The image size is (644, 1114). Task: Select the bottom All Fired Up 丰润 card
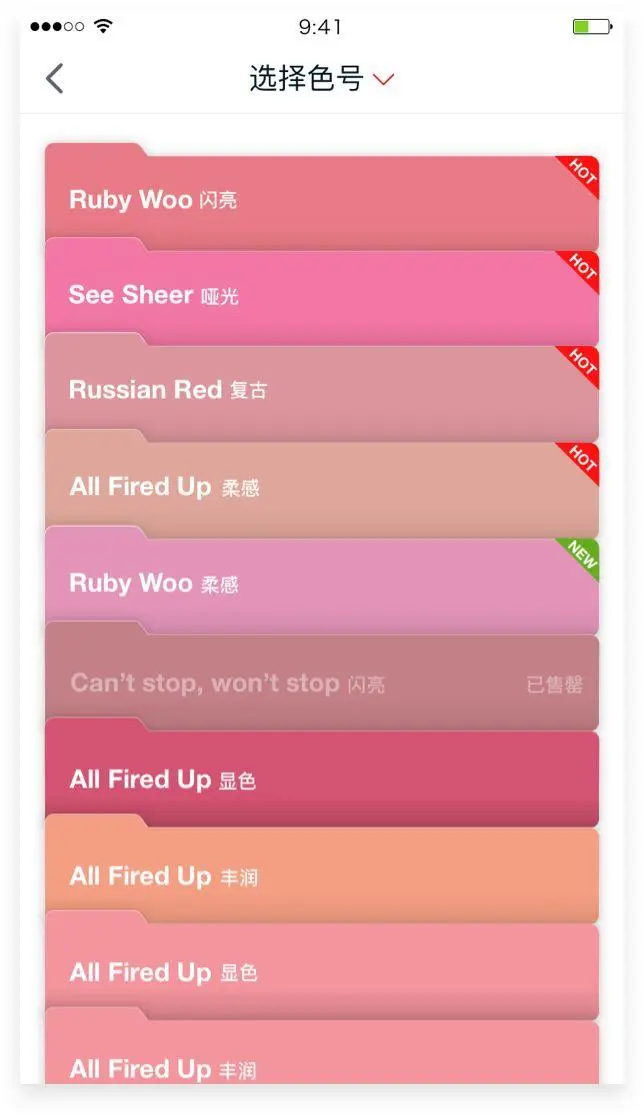click(320, 1065)
